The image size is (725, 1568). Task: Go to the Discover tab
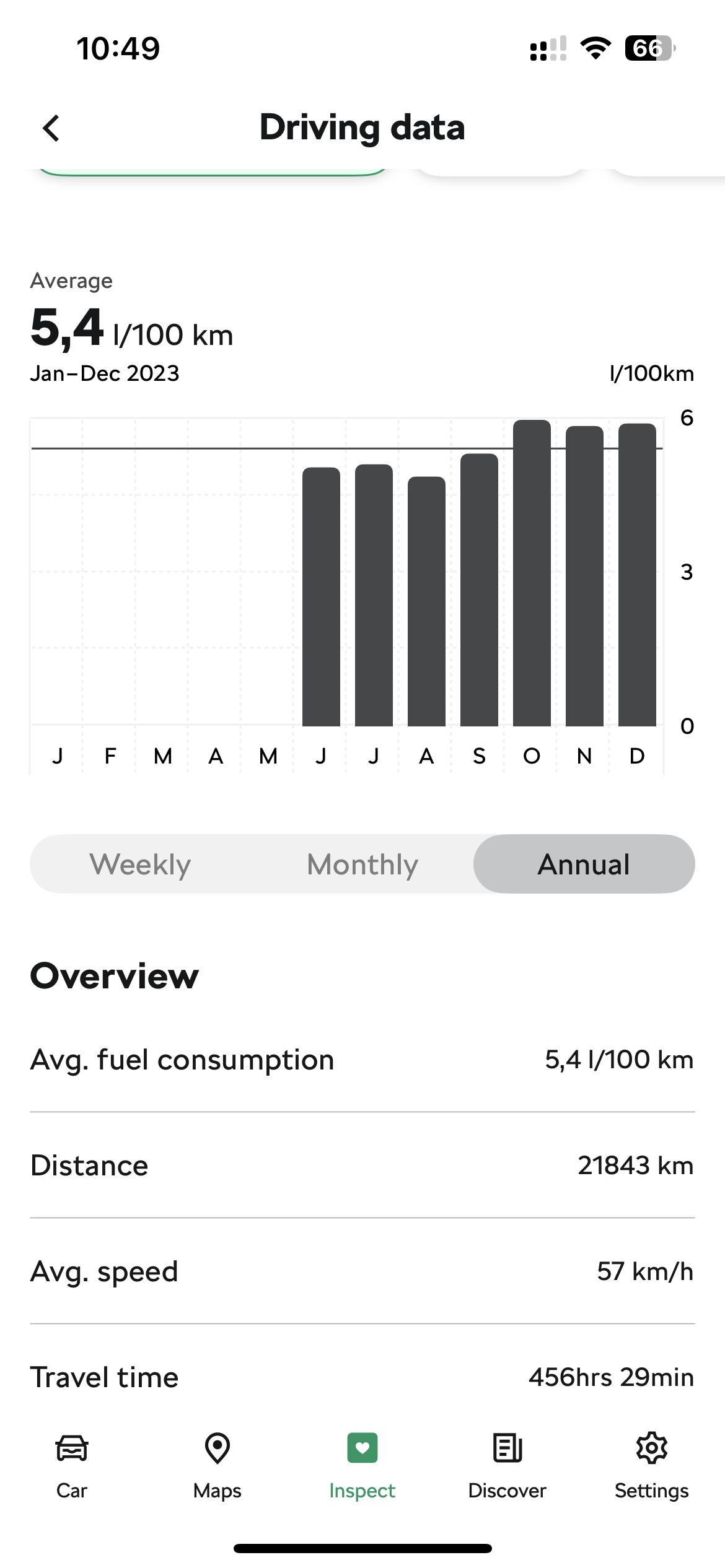point(507,1465)
